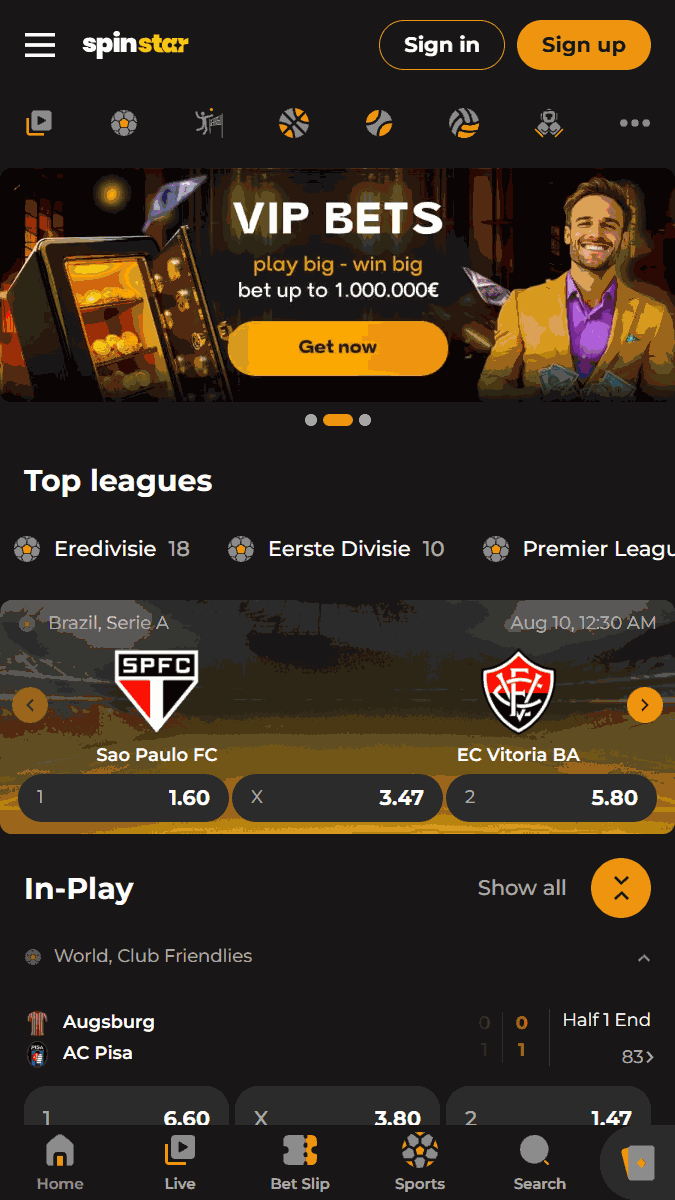The image size is (675, 1200).
Task: Open the hamburger menu
Action: pyautogui.click(x=40, y=45)
